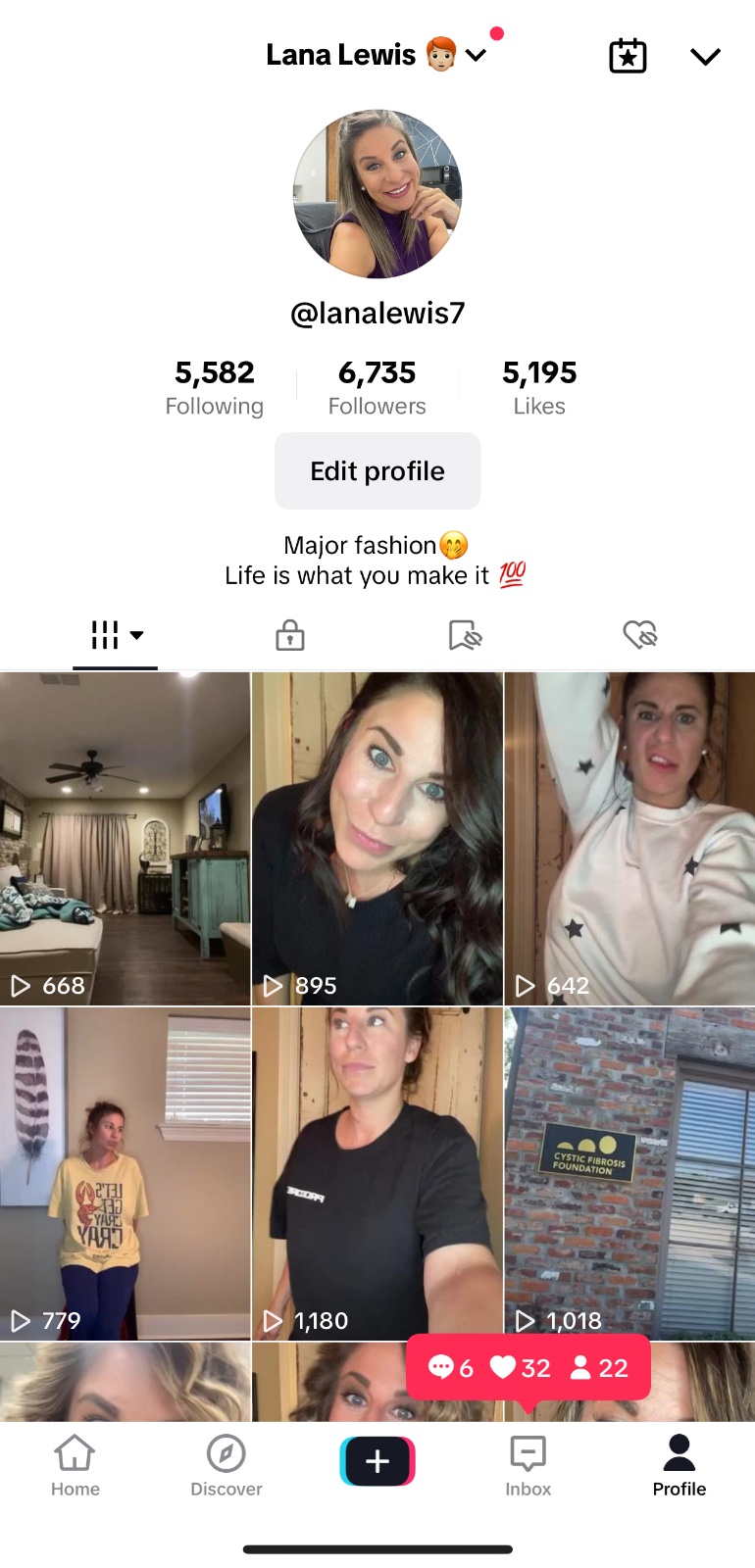Switch to the private videos lock tab

[x=290, y=635]
